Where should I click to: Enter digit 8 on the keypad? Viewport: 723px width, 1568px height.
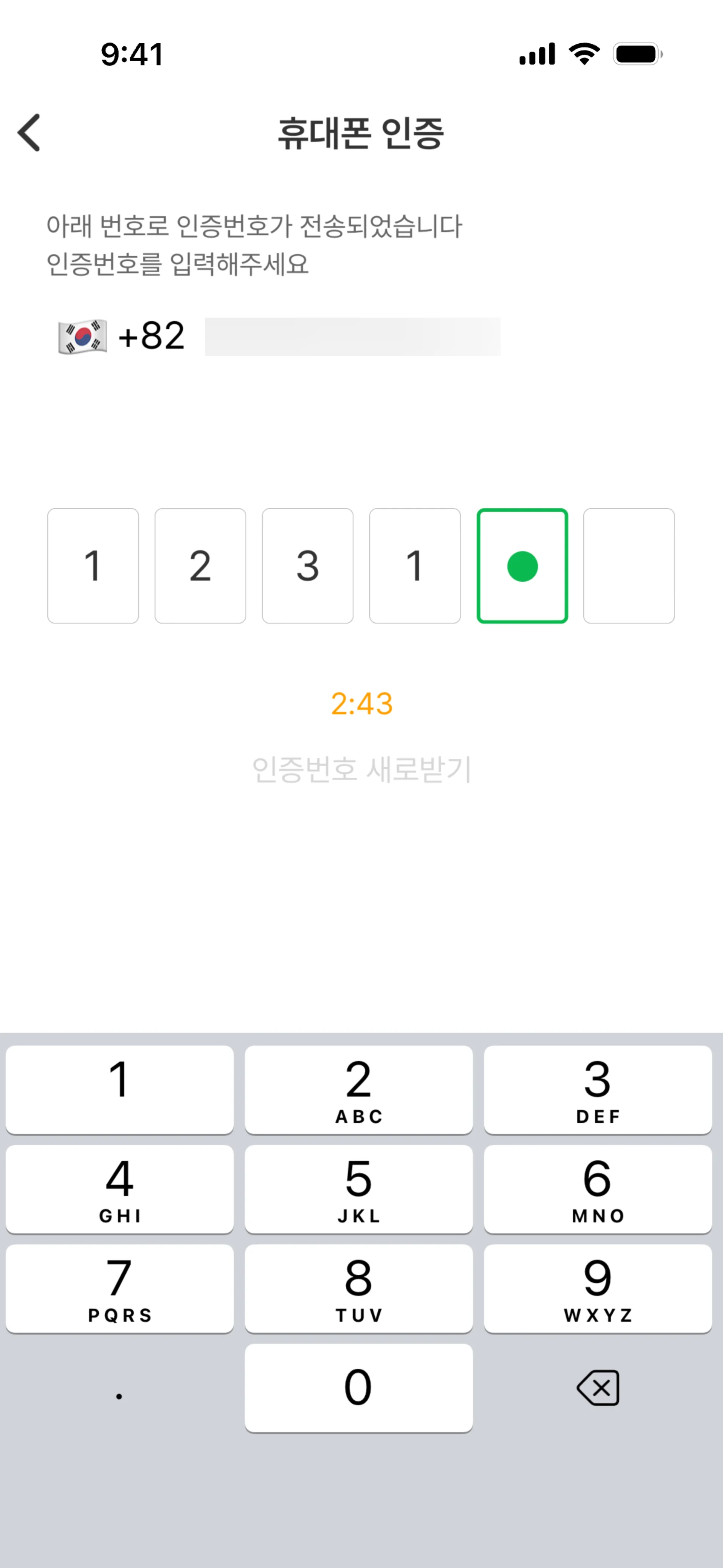tap(358, 1288)
